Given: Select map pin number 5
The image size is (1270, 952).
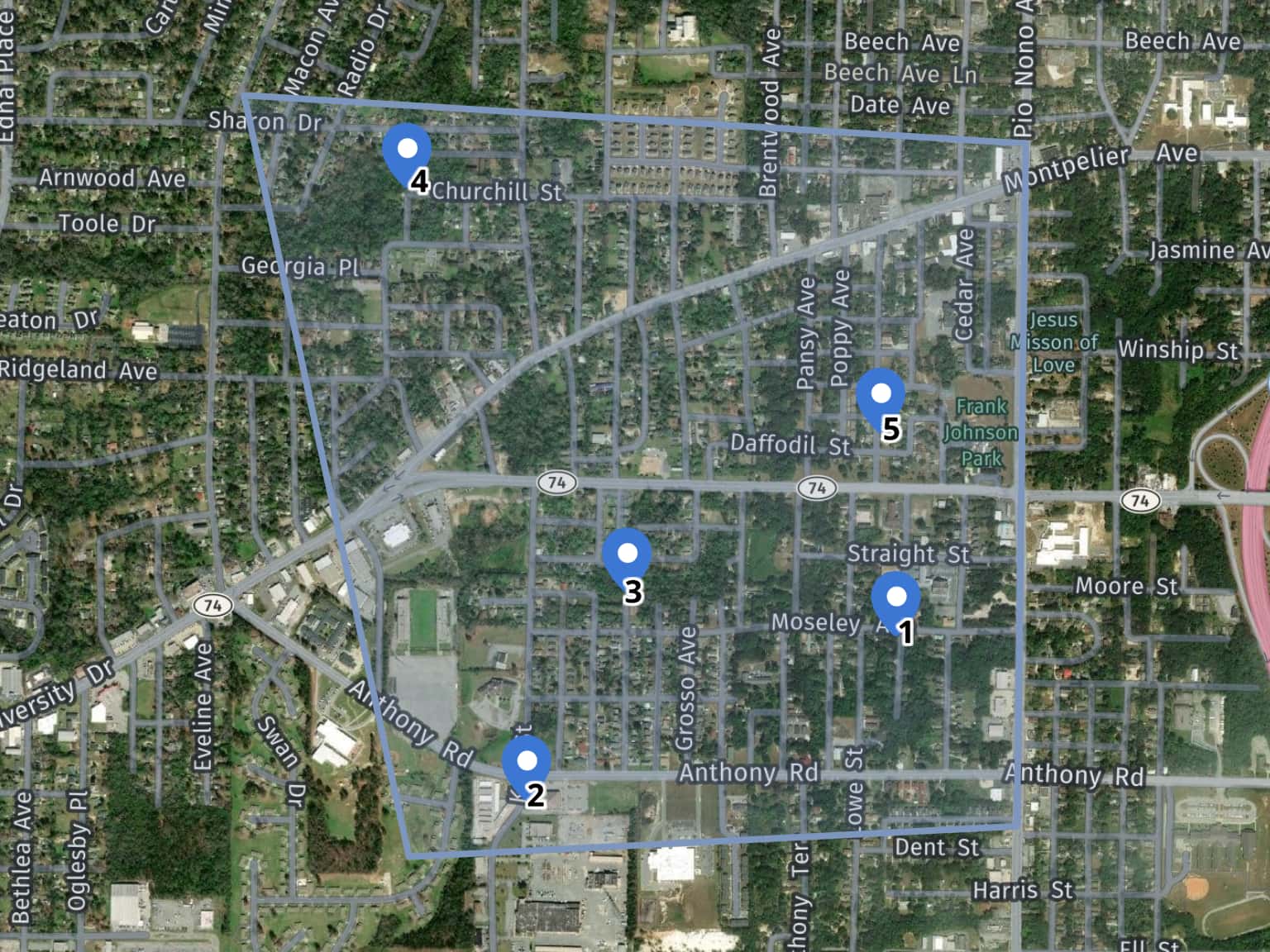Looking at the screenshot, I should click(881, 395).
